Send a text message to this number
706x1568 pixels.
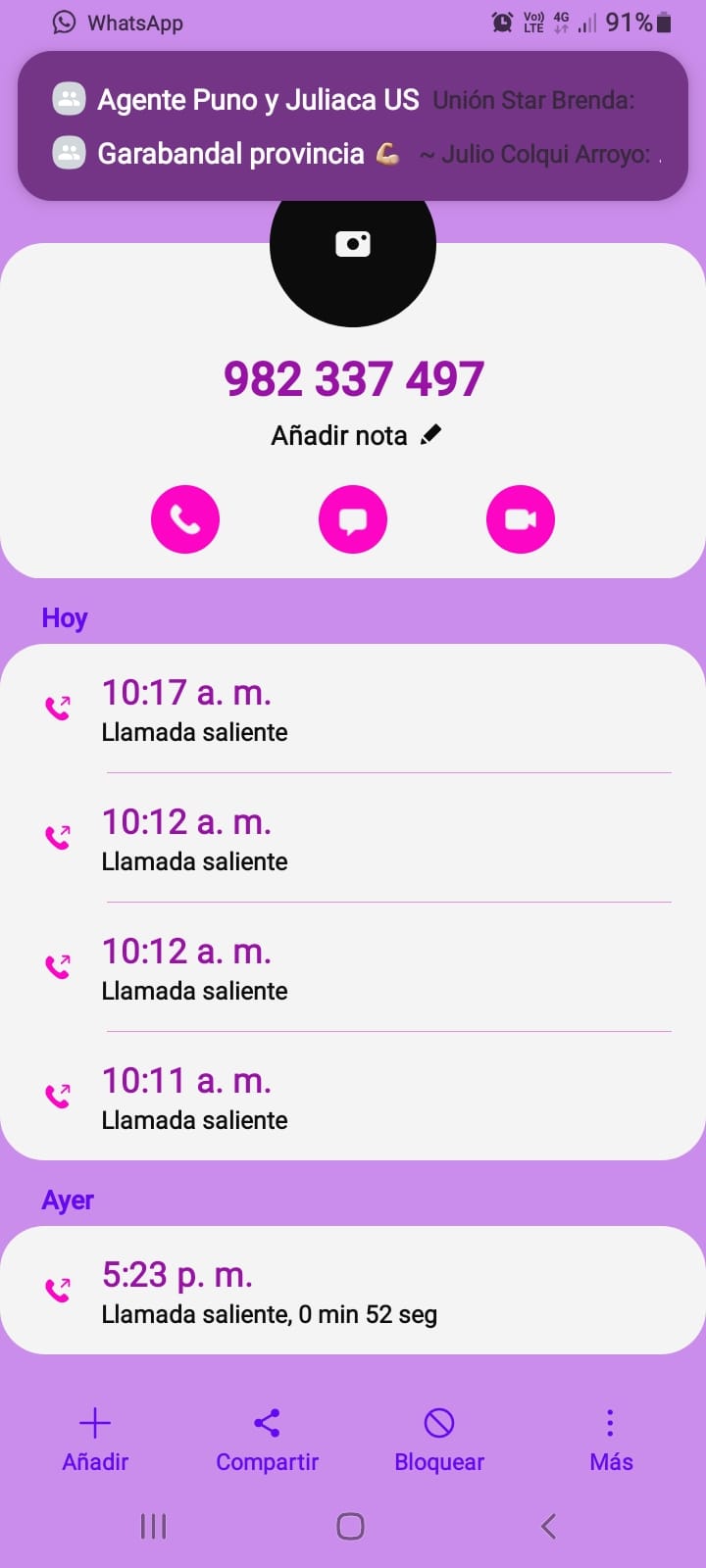353,519
